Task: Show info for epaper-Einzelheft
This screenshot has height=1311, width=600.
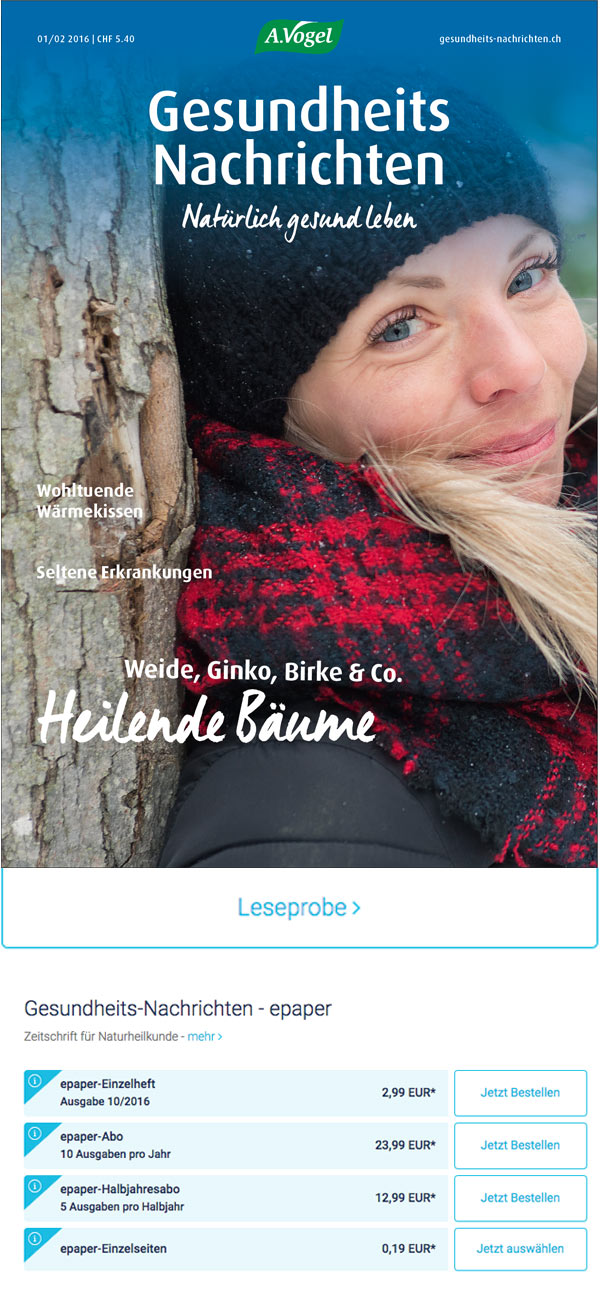Action: (x=33, y=1081)
